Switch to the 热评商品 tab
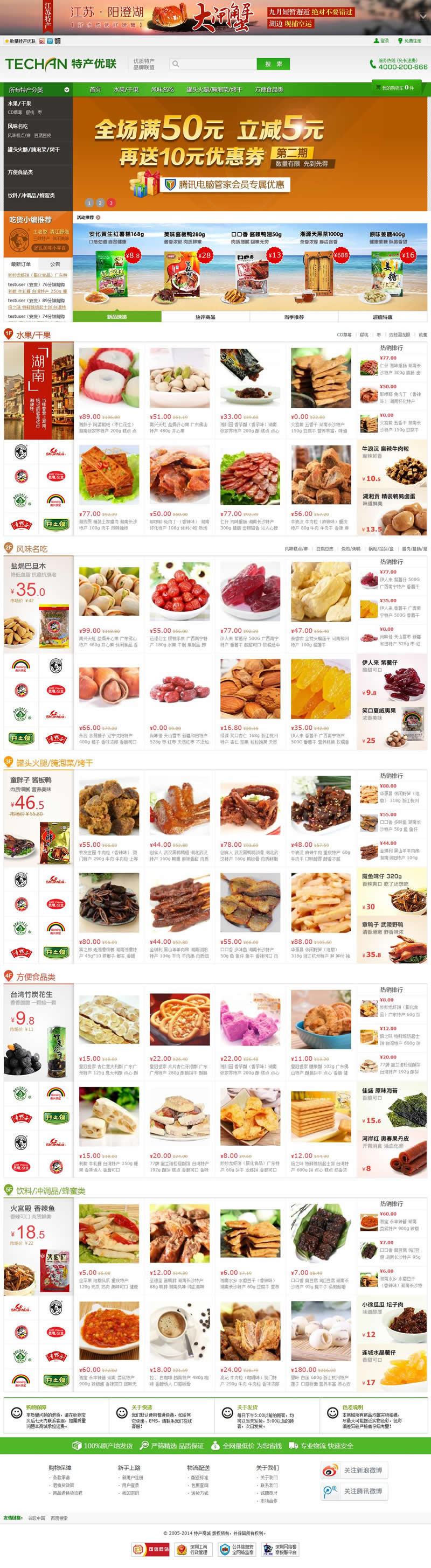Screen dimensions: 431x1568 [x=205, y=317]
